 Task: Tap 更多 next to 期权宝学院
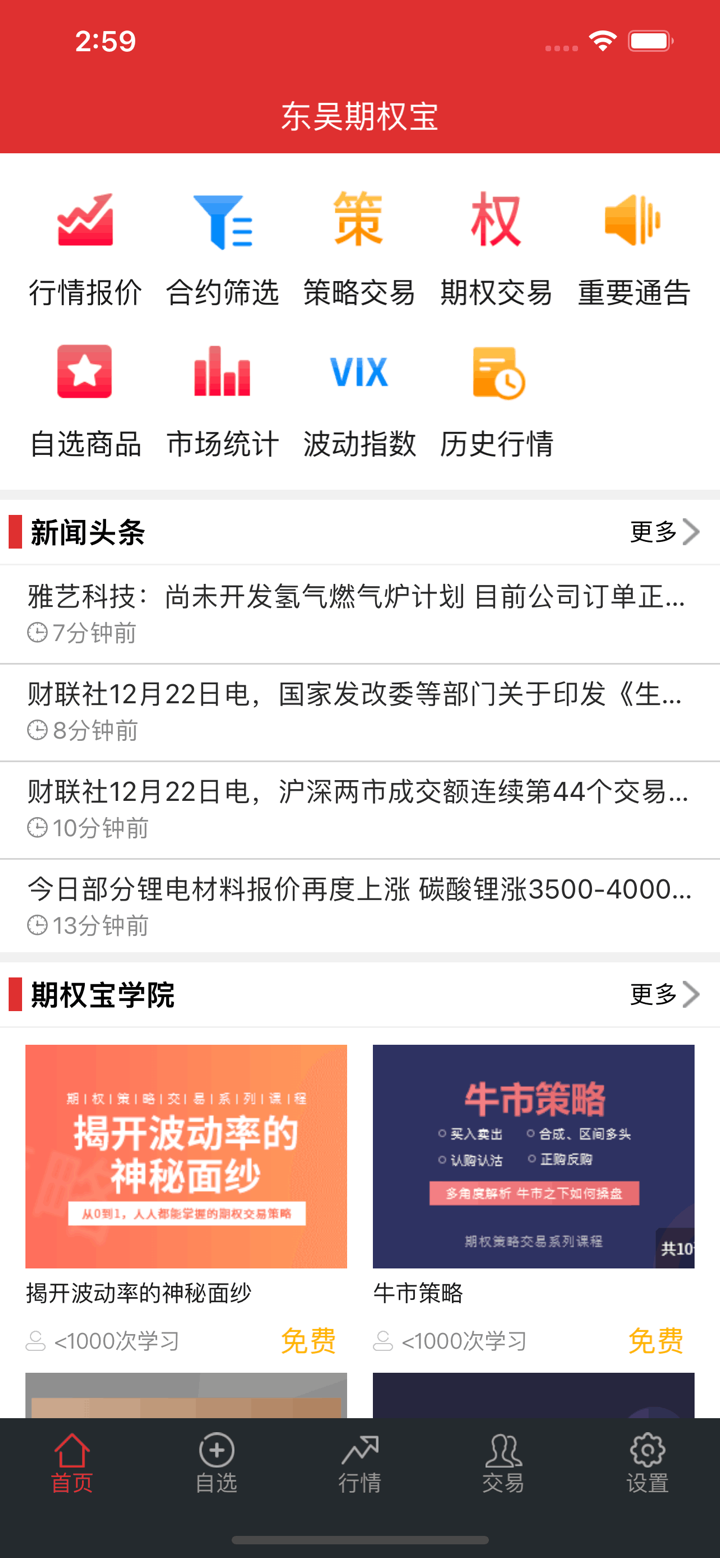tap(664, 994)
